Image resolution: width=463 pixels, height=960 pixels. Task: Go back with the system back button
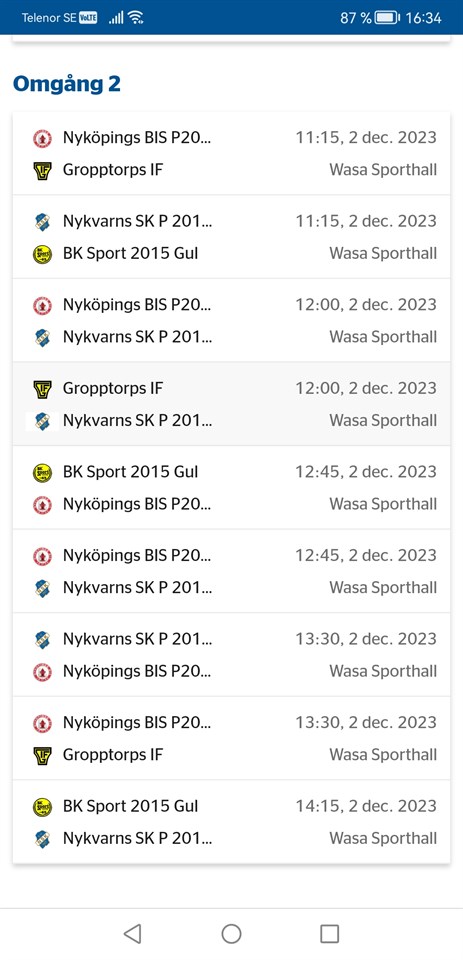tap(132, 934)
